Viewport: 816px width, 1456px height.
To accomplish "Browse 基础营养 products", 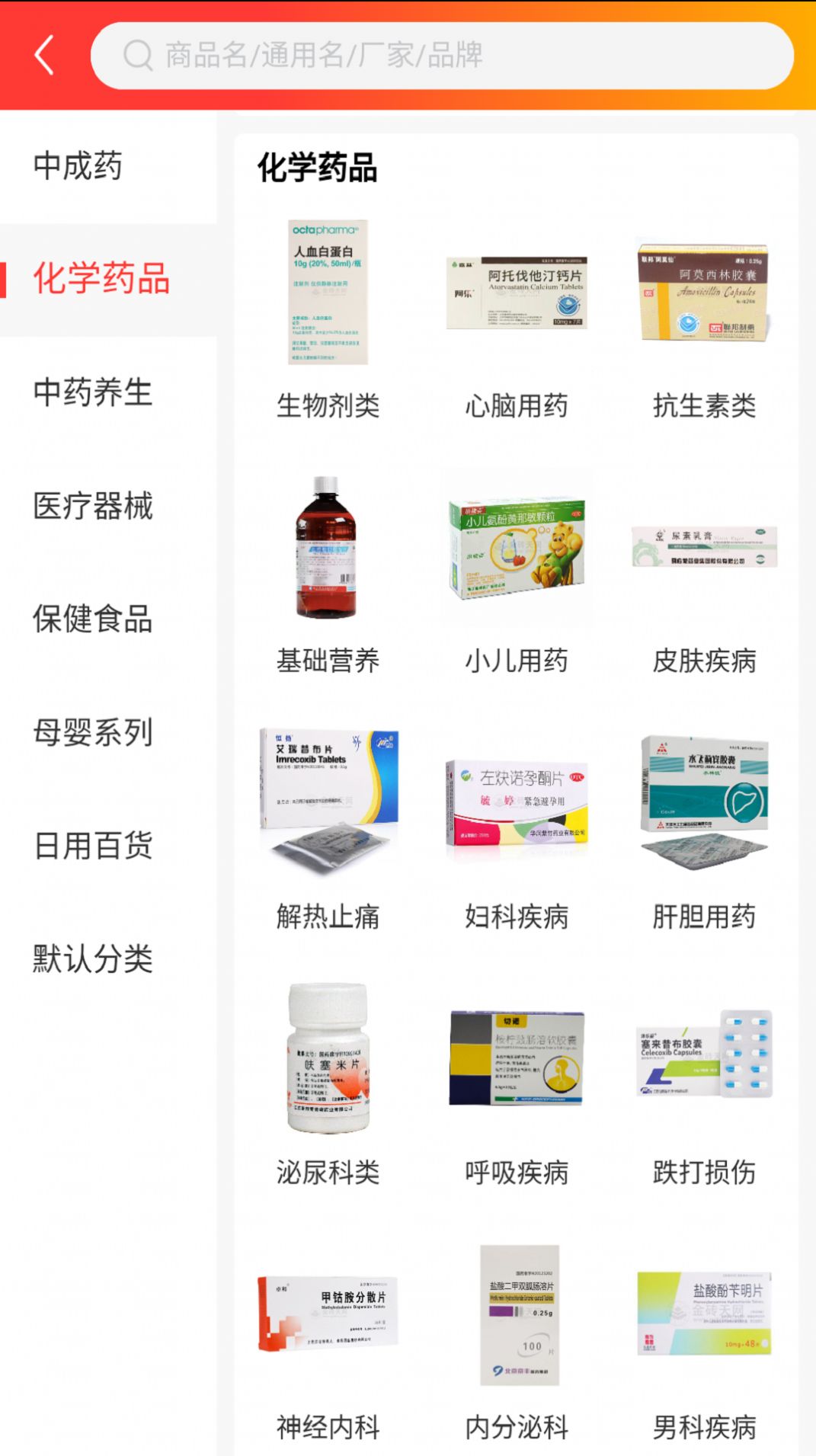I will tap(328, 571).
